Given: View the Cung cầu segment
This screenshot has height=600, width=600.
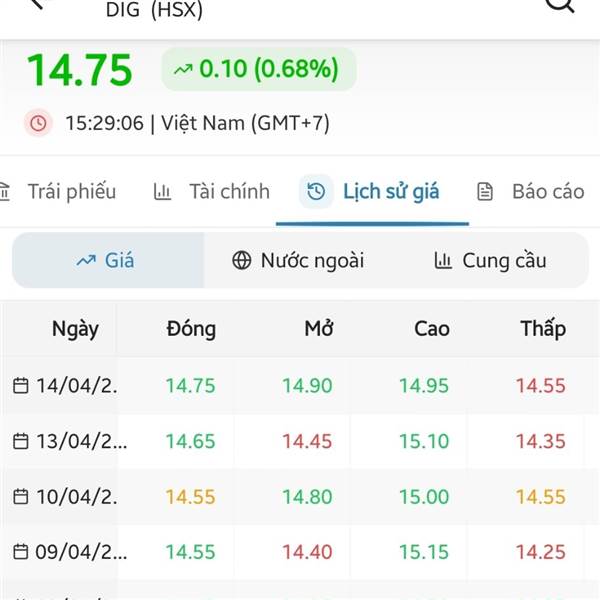Looking at the screenshot, I should (x=490, y=261).
